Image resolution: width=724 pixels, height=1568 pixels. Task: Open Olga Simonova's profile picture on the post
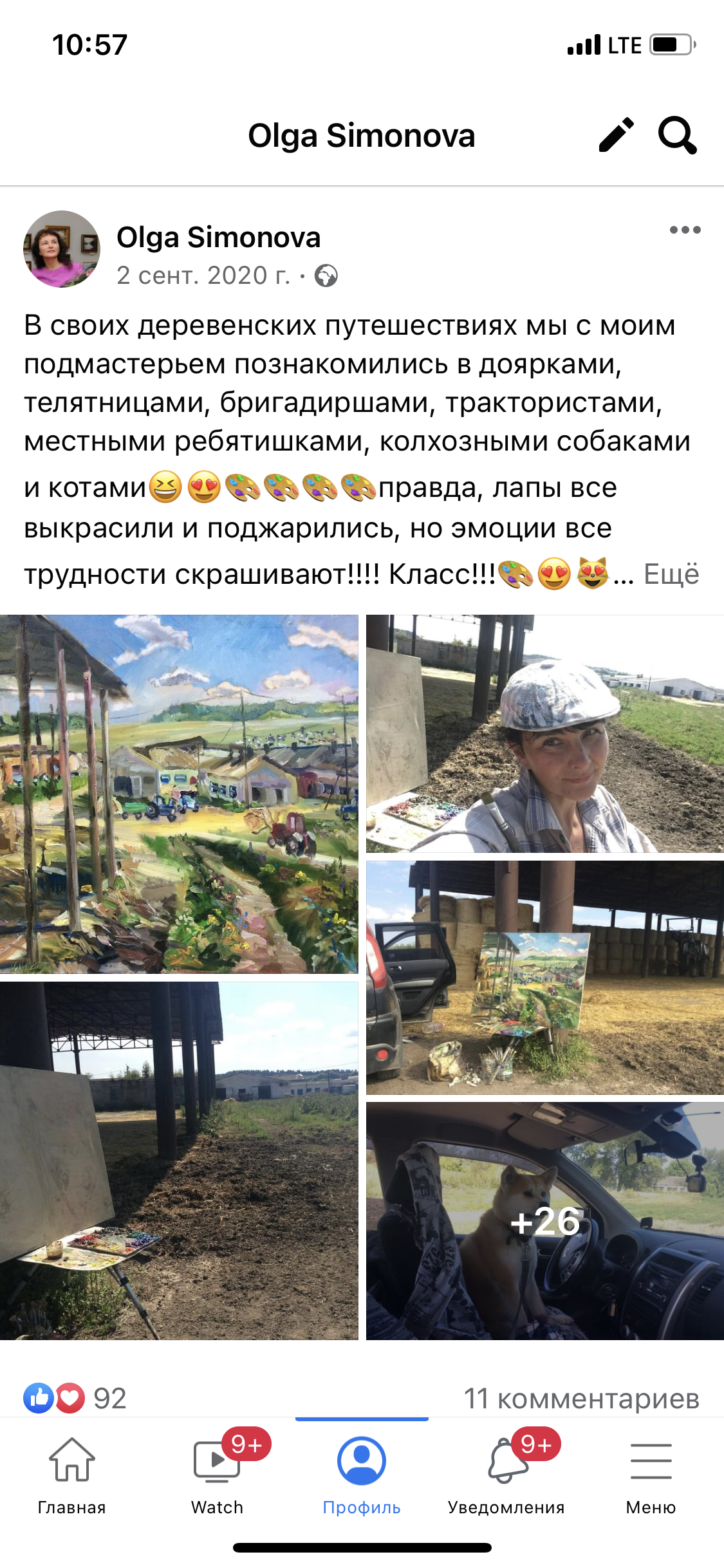[62, 250]
